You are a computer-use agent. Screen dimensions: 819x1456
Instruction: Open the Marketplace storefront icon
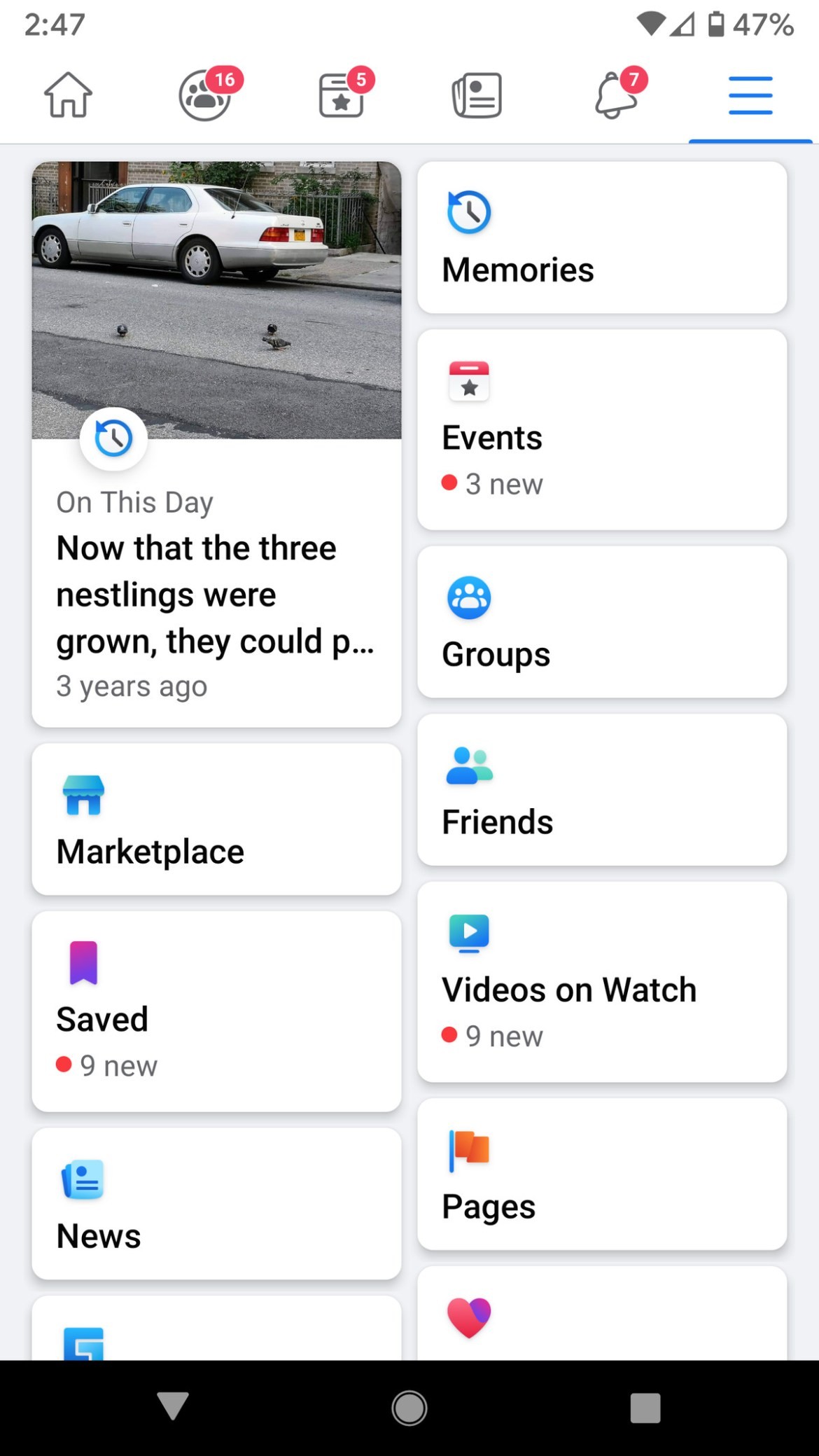pos(83,796)
